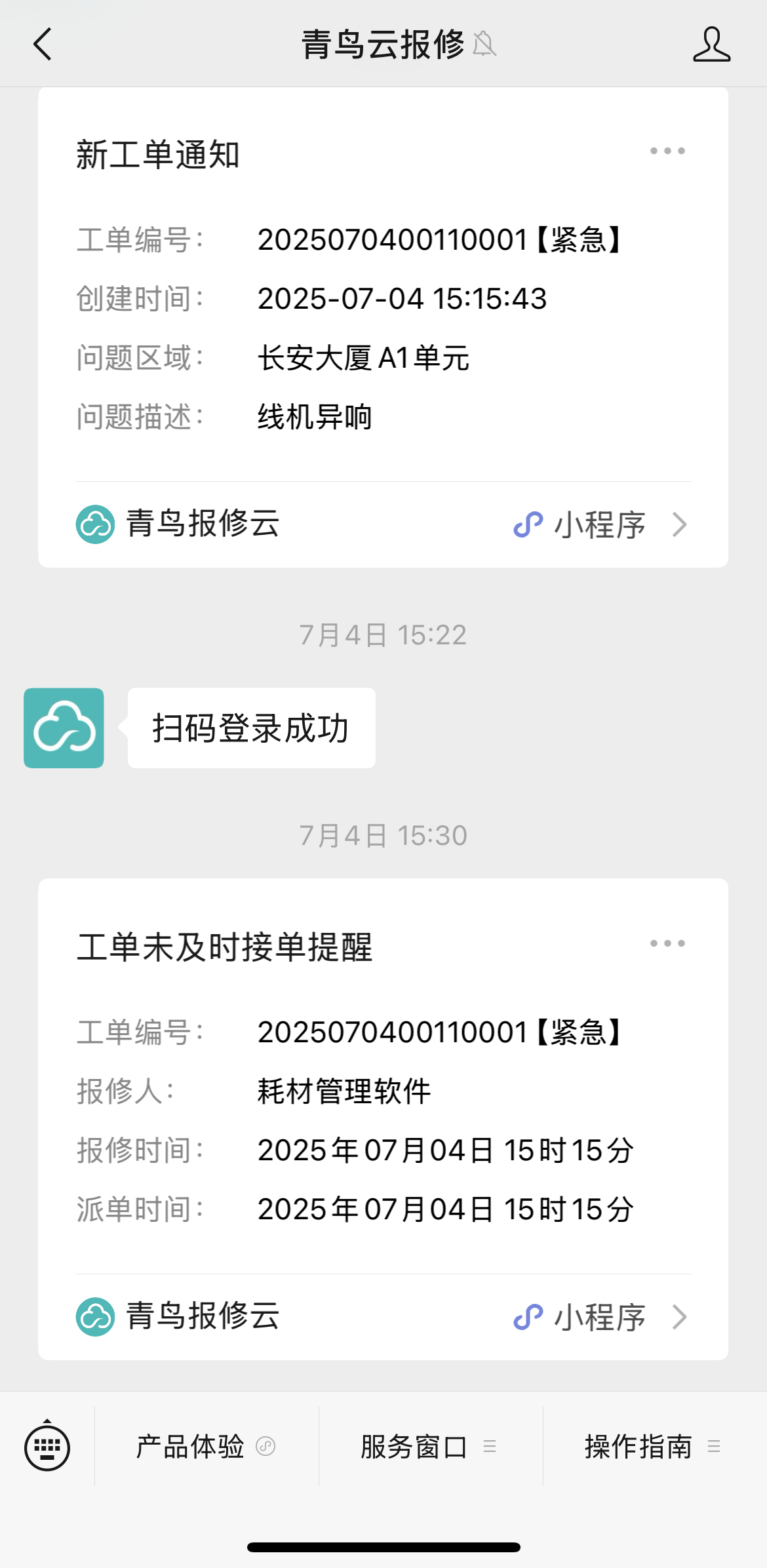Image resolution: width=767 pixels, height=1568 pixels.
Task: Open 服务窗口 from the bottom menu
Action: click(x=413, y=1447)
